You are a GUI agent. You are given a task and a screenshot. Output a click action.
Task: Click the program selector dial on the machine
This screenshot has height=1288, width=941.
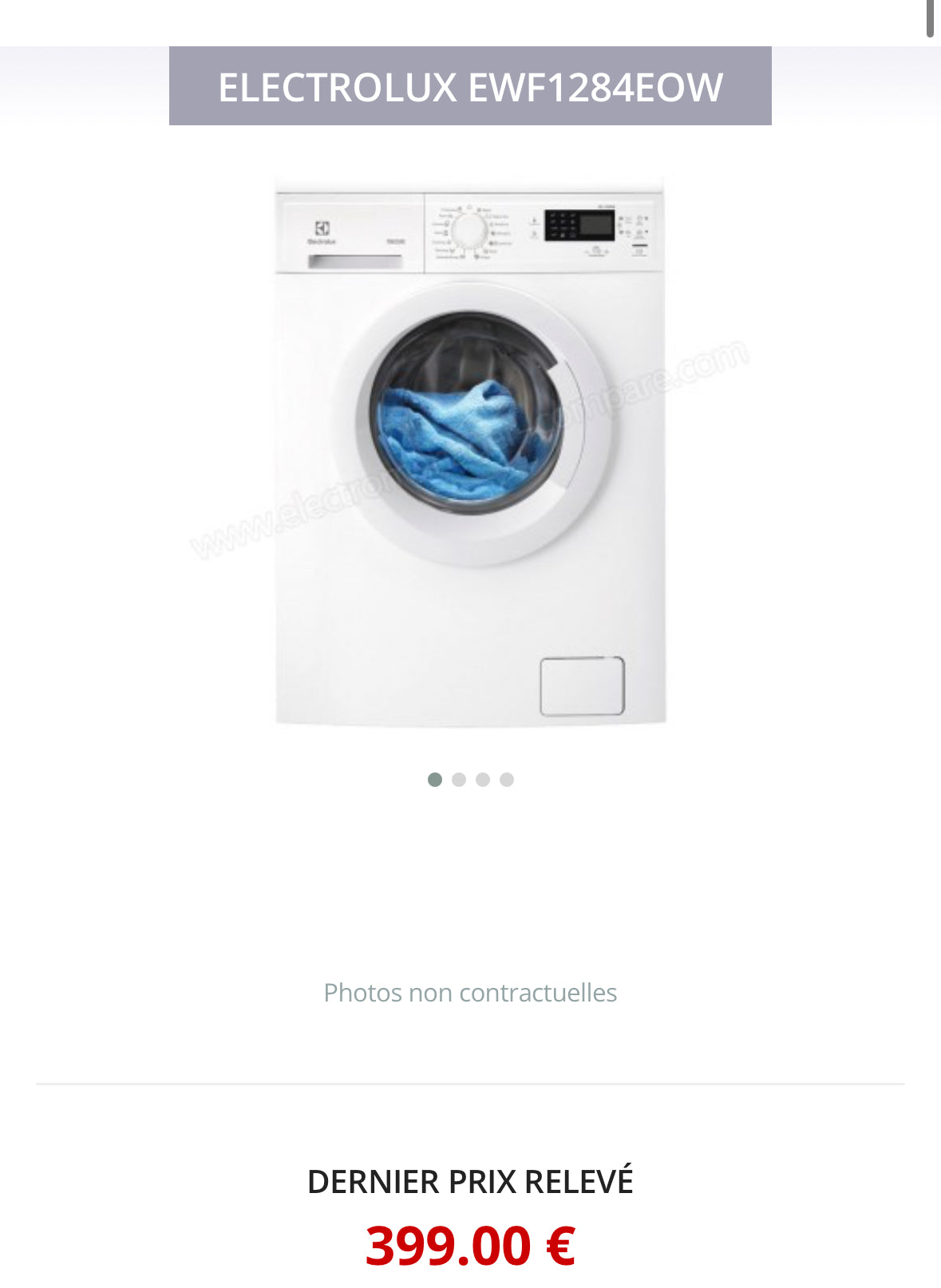[468, 228]
